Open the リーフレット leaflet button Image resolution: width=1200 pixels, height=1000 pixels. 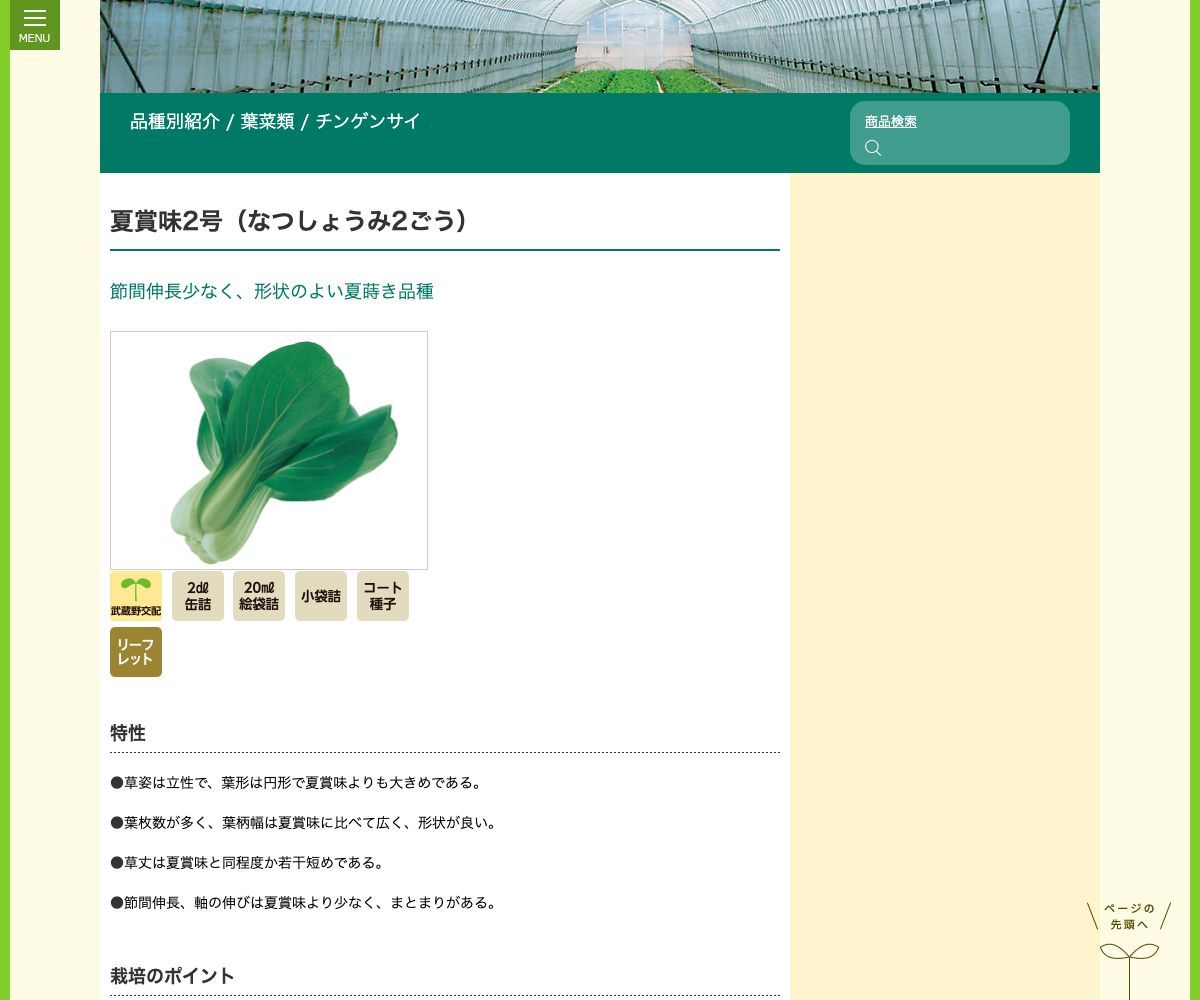136,652
